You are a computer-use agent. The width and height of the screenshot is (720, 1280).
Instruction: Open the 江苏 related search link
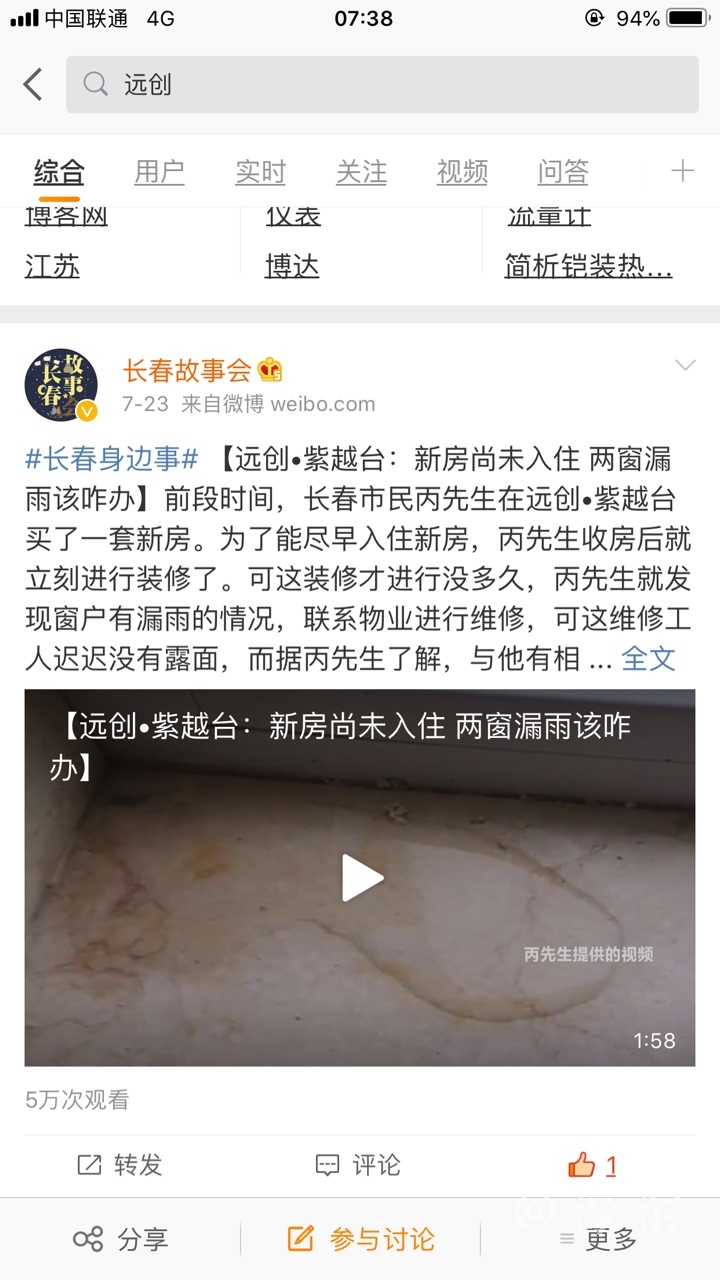tap(52, 266)
